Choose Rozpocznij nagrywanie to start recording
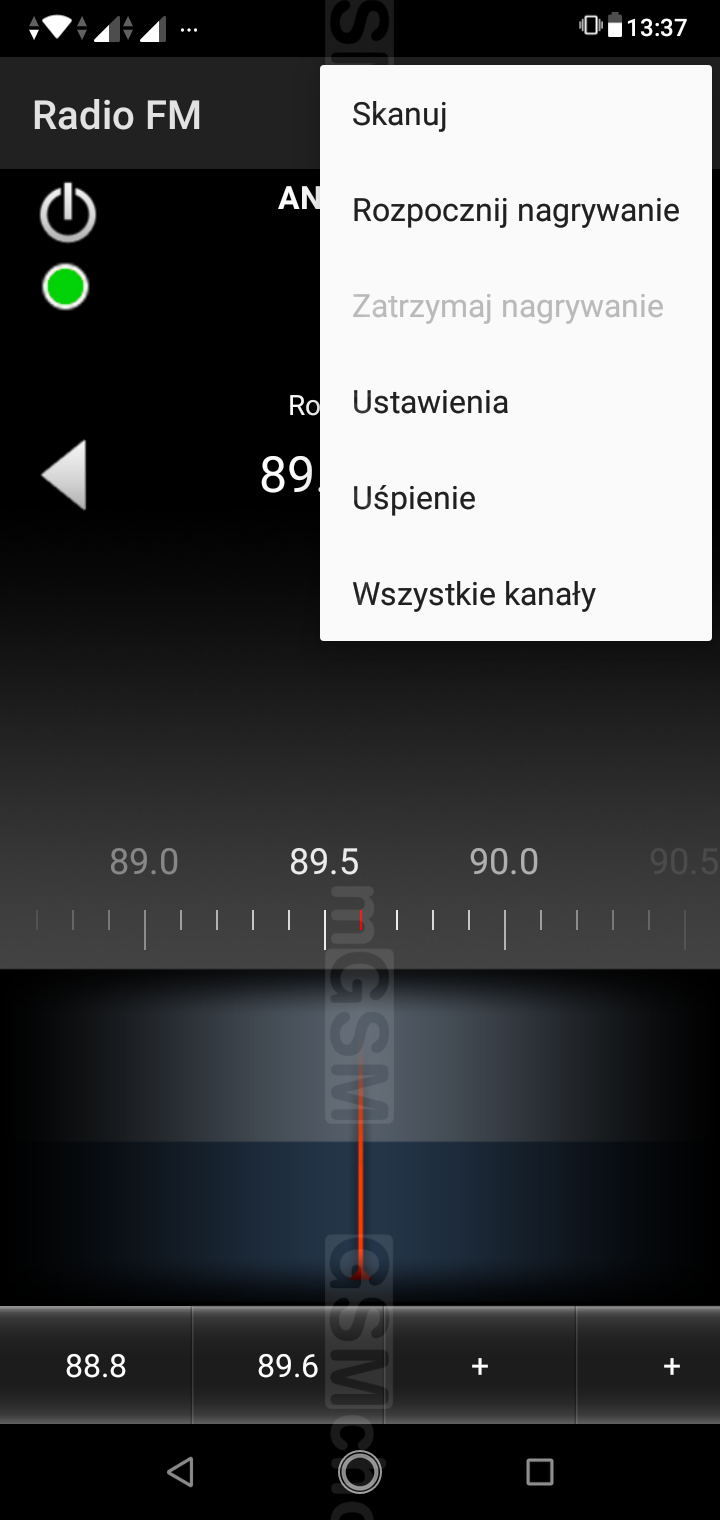This screenshot has height=1520, width=720. (x=516, y=211)
